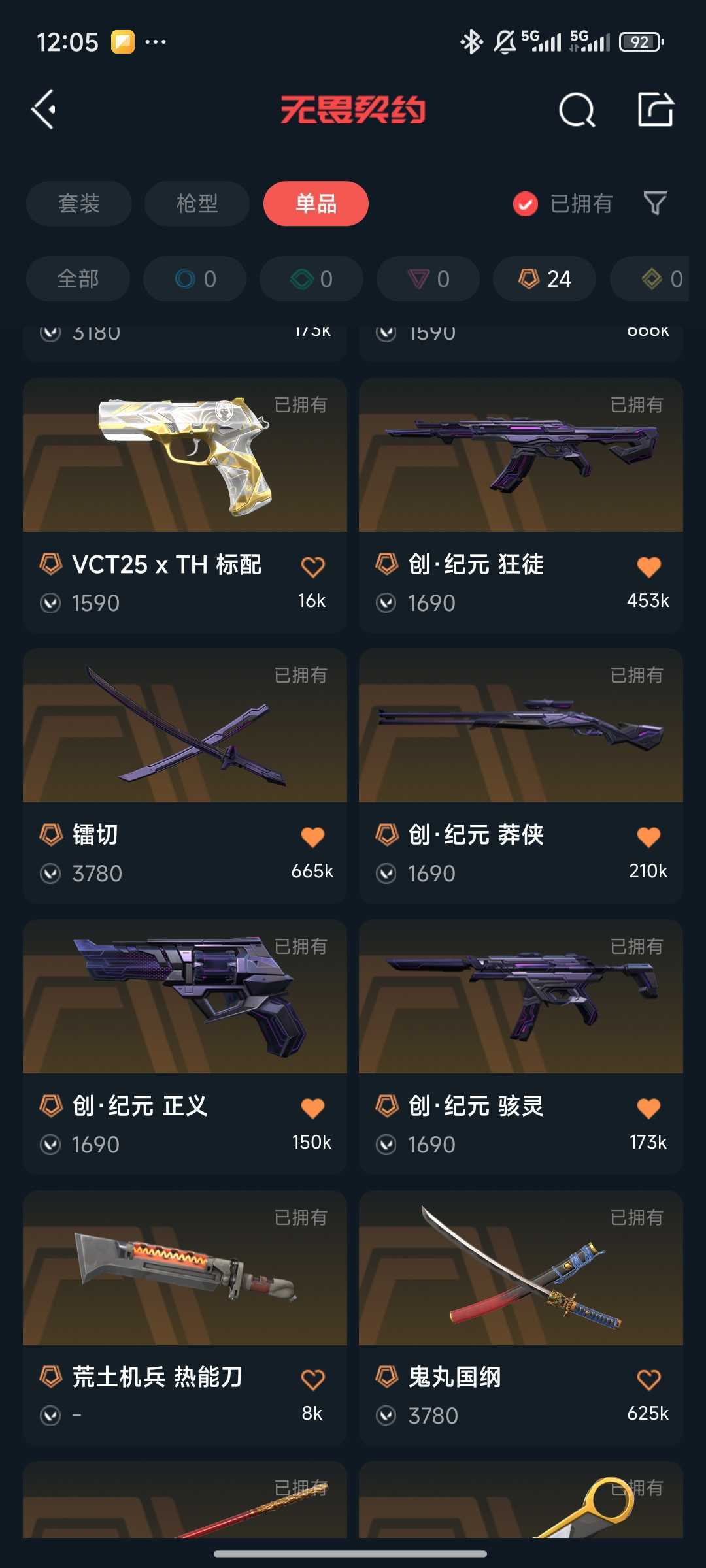Open the 创·纪元 正义 skin card
Viewport: 706px width, 1568px height.
click(x=185, y=1047)
